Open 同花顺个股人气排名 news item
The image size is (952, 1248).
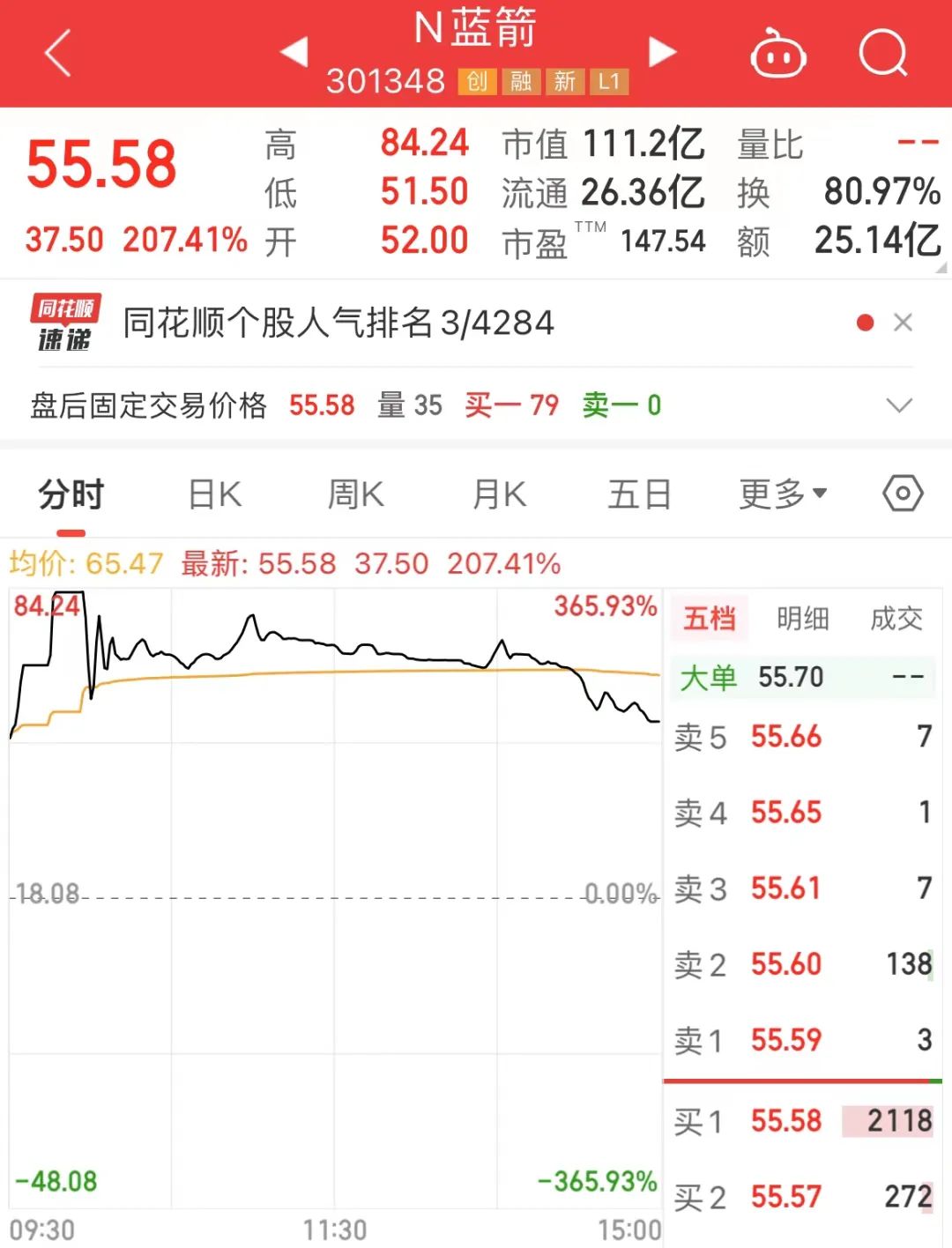pyautogui.click(x=338, y=323)
